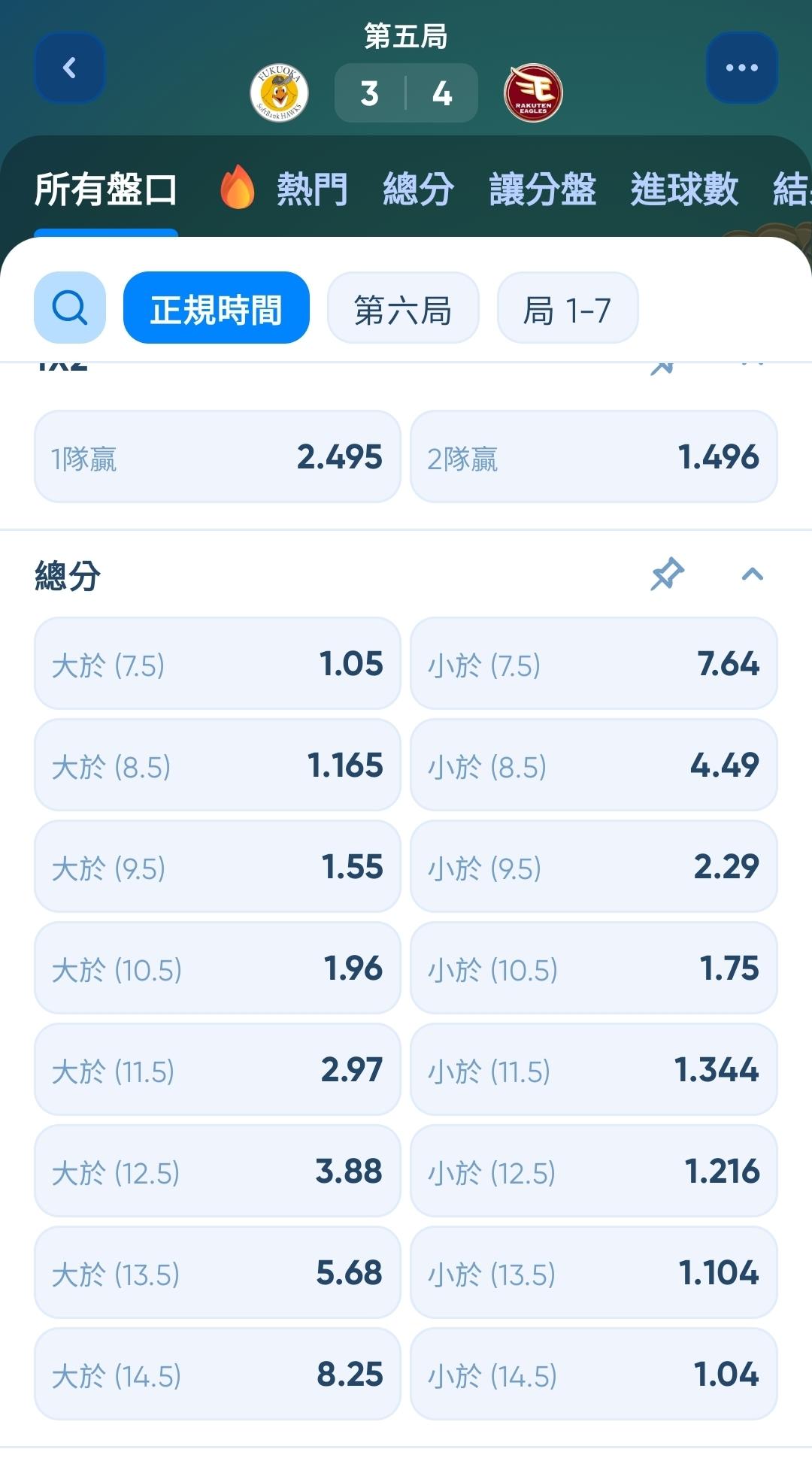The width and height of the screenshot is (812, 1458).
Task: Pick 2隊贏 odds 1.496
Action: pos(594,456)
